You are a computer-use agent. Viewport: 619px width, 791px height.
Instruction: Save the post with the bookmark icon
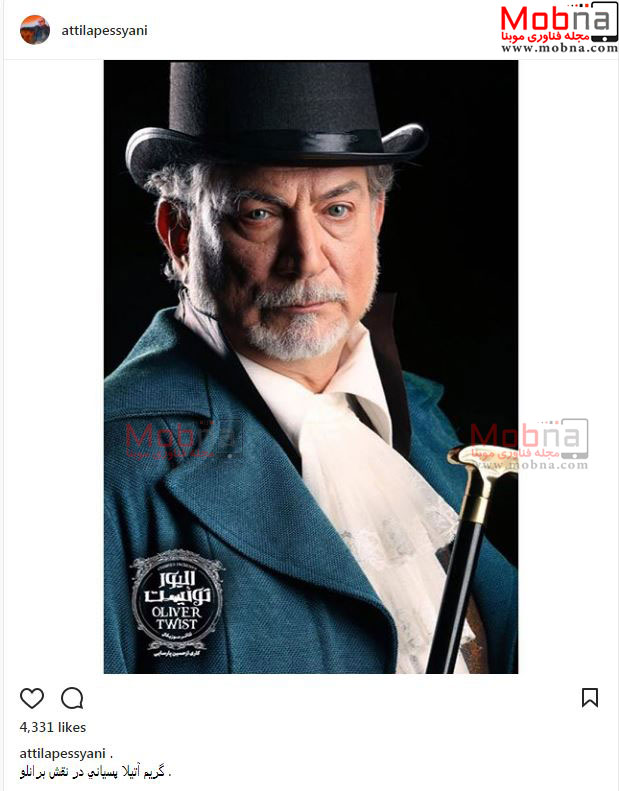tap(590, 698)
